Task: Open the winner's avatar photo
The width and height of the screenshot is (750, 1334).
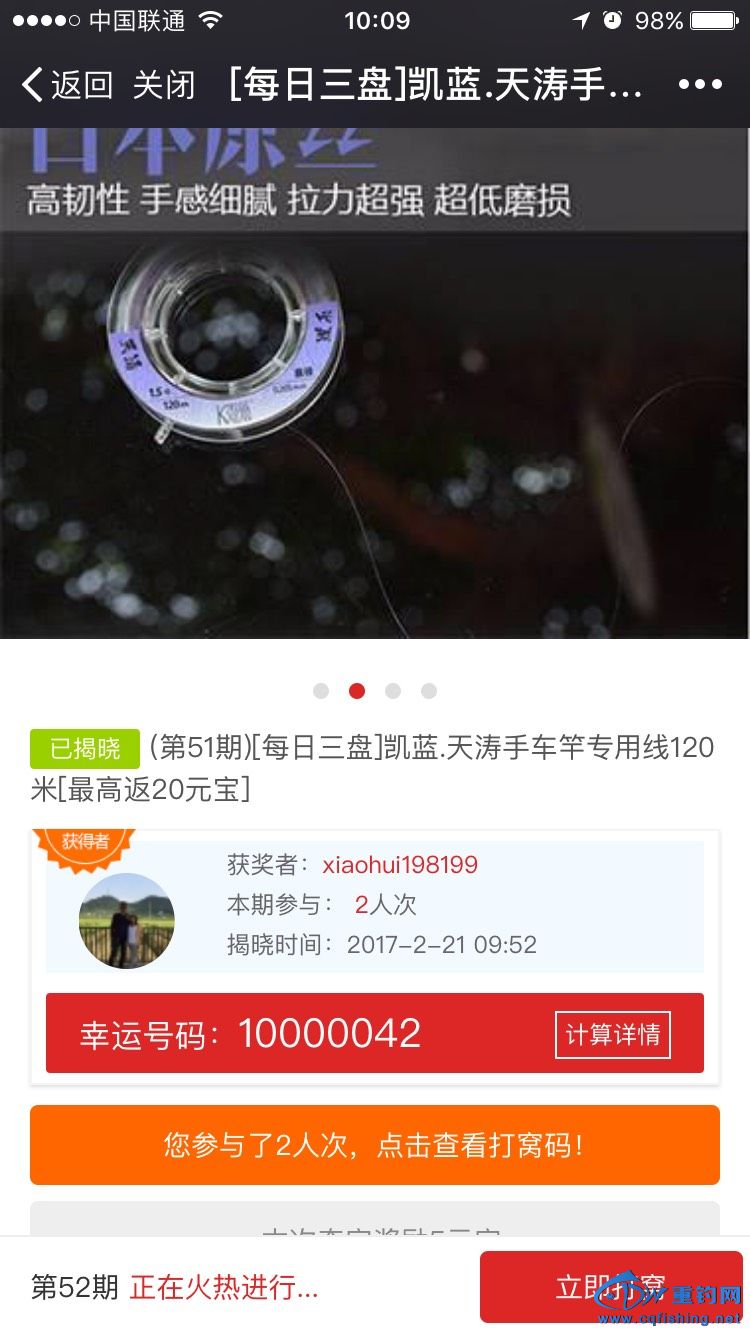Action: [127, 921]
